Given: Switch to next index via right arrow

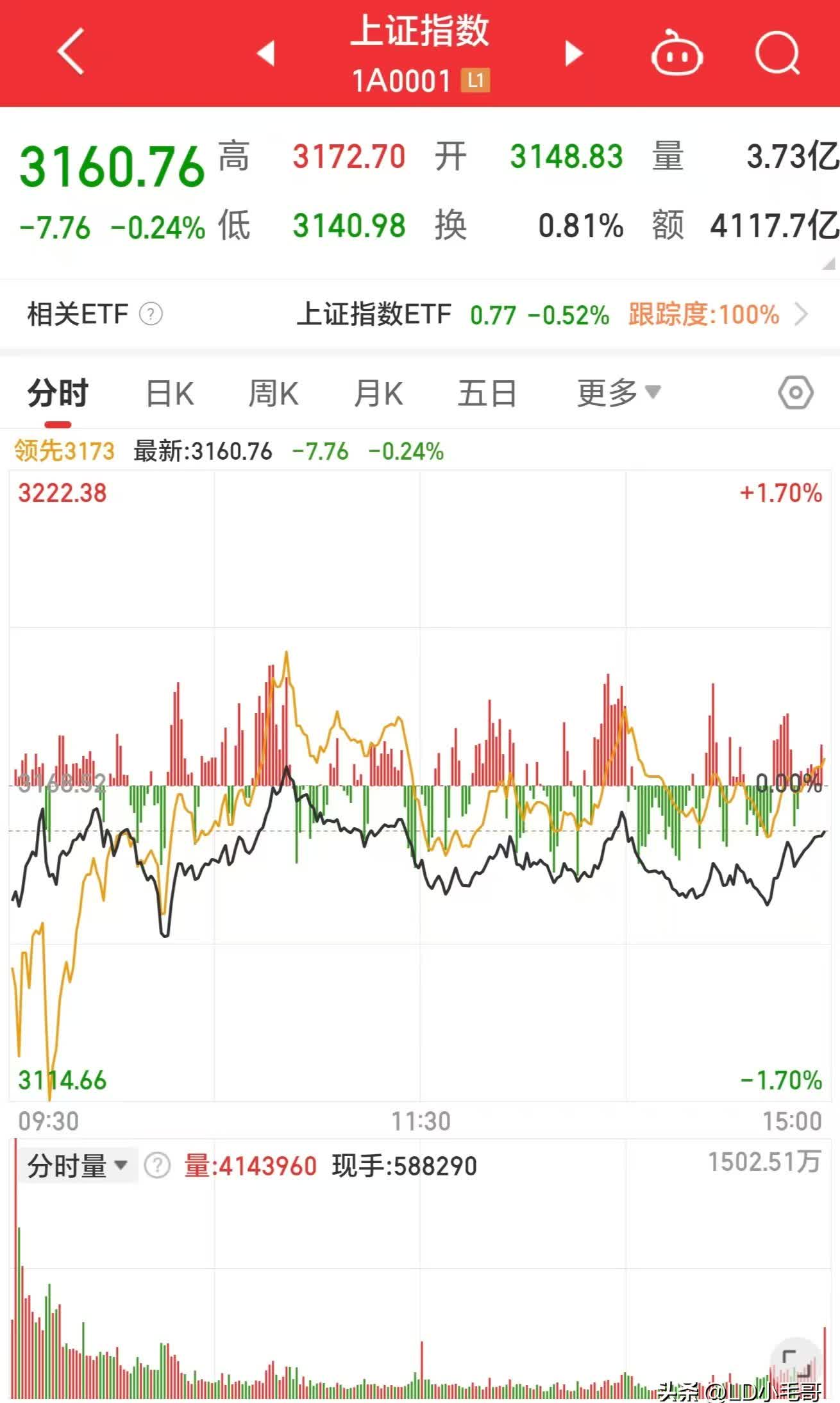Looking at the screenshot, I should pos(573,55).
